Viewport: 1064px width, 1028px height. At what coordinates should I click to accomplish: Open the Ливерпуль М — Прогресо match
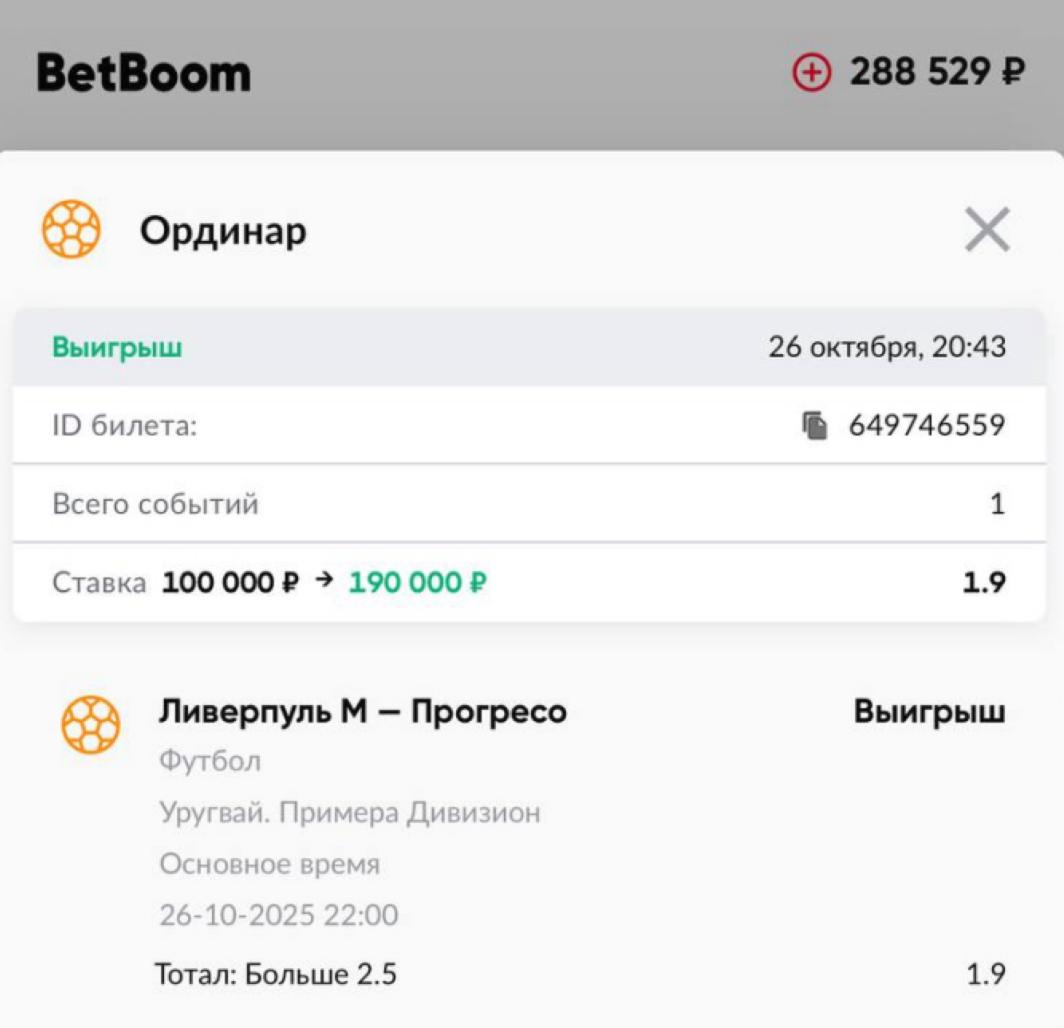click(362, 712)
